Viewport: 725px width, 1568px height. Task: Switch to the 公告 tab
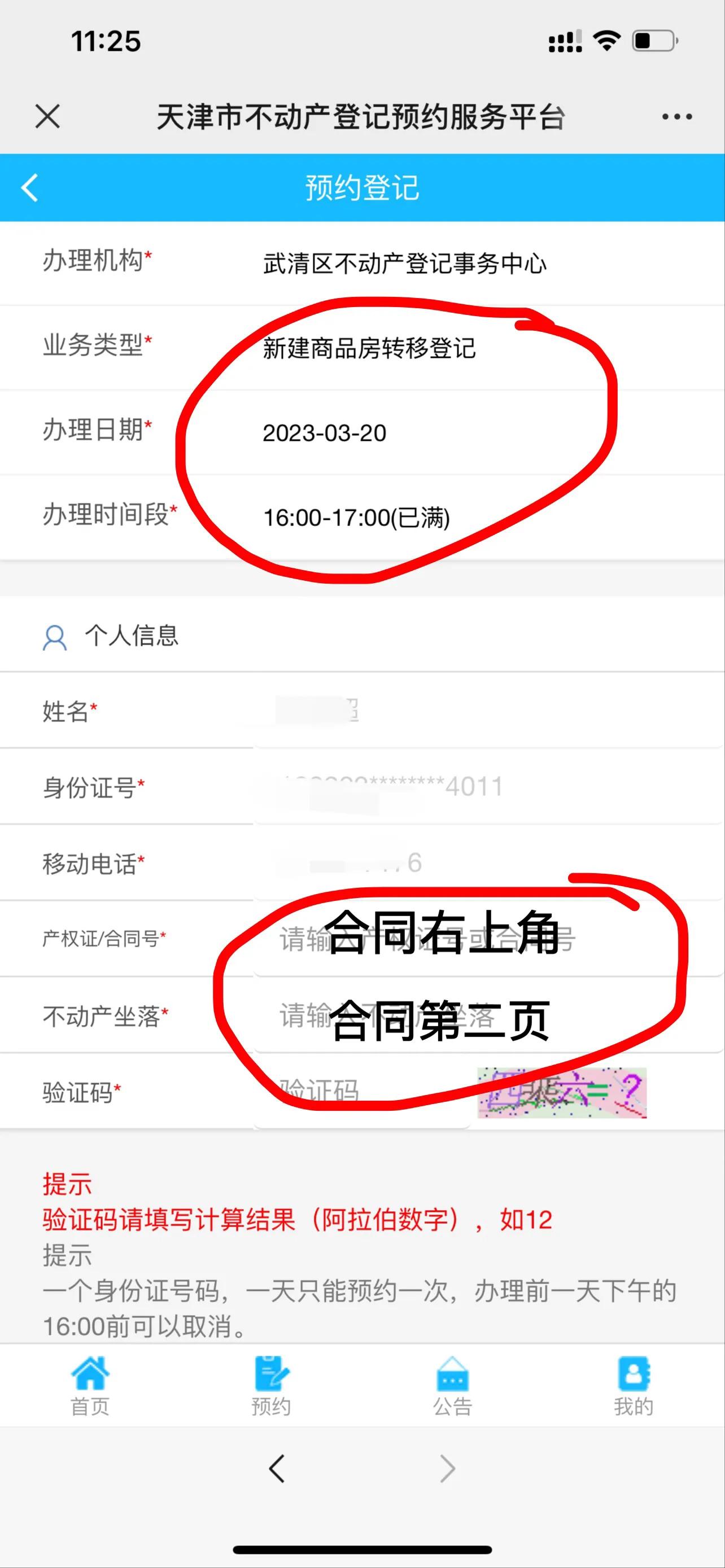coord(452,1382)
